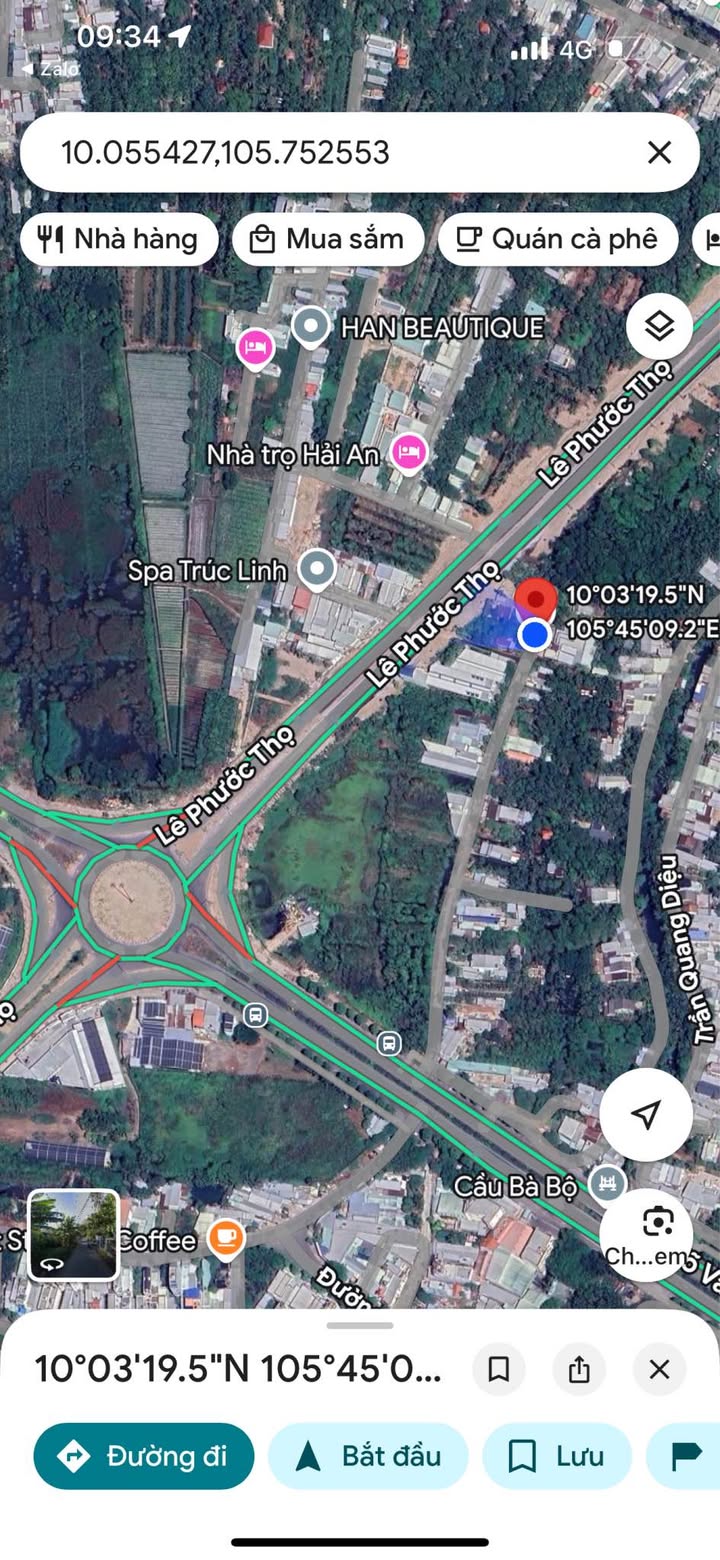
Task: Recenter map on my location
Action: pyautogui.click(x=646, y=1114)
